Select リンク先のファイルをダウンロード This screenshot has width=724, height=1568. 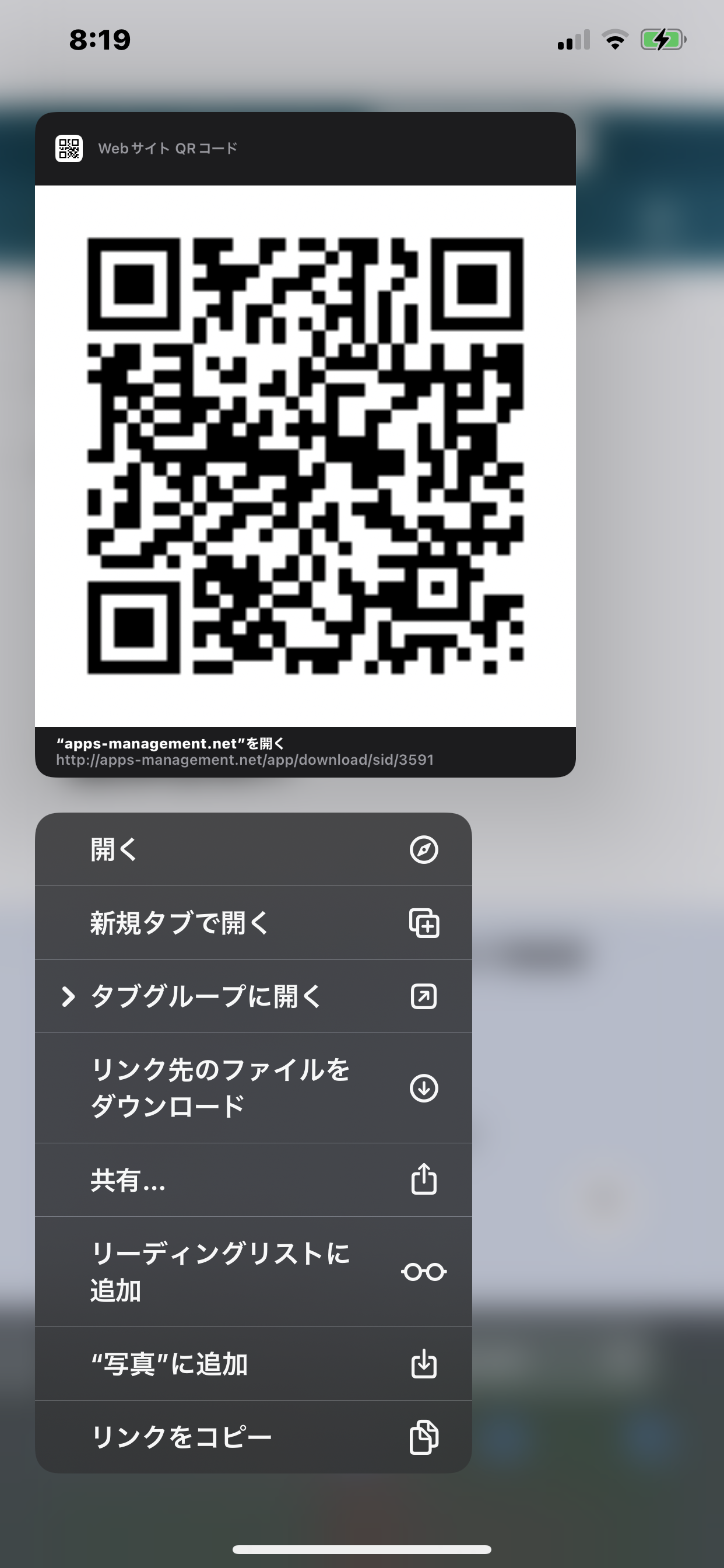pos(253,1088)
